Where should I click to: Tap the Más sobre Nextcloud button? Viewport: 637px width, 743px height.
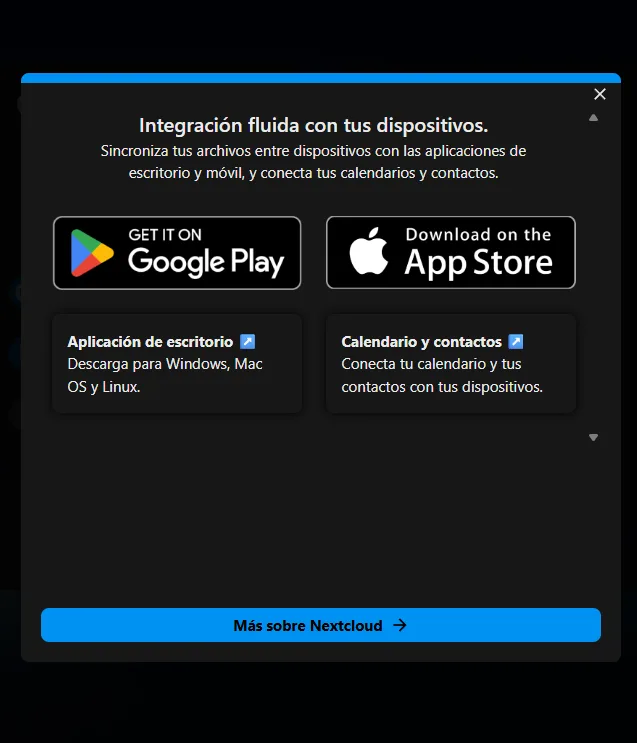pos(320,625)
